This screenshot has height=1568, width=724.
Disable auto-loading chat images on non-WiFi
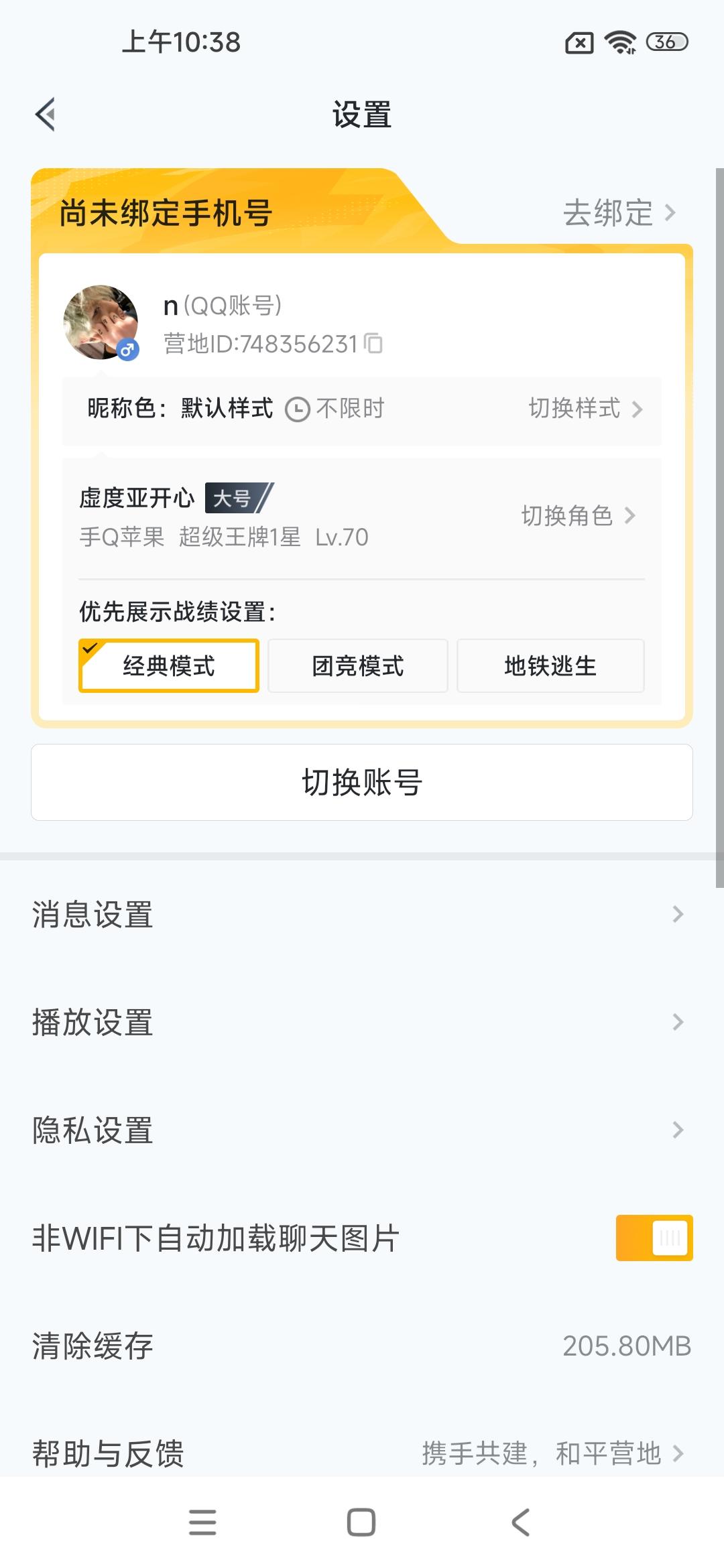[x=654, y=1238]
